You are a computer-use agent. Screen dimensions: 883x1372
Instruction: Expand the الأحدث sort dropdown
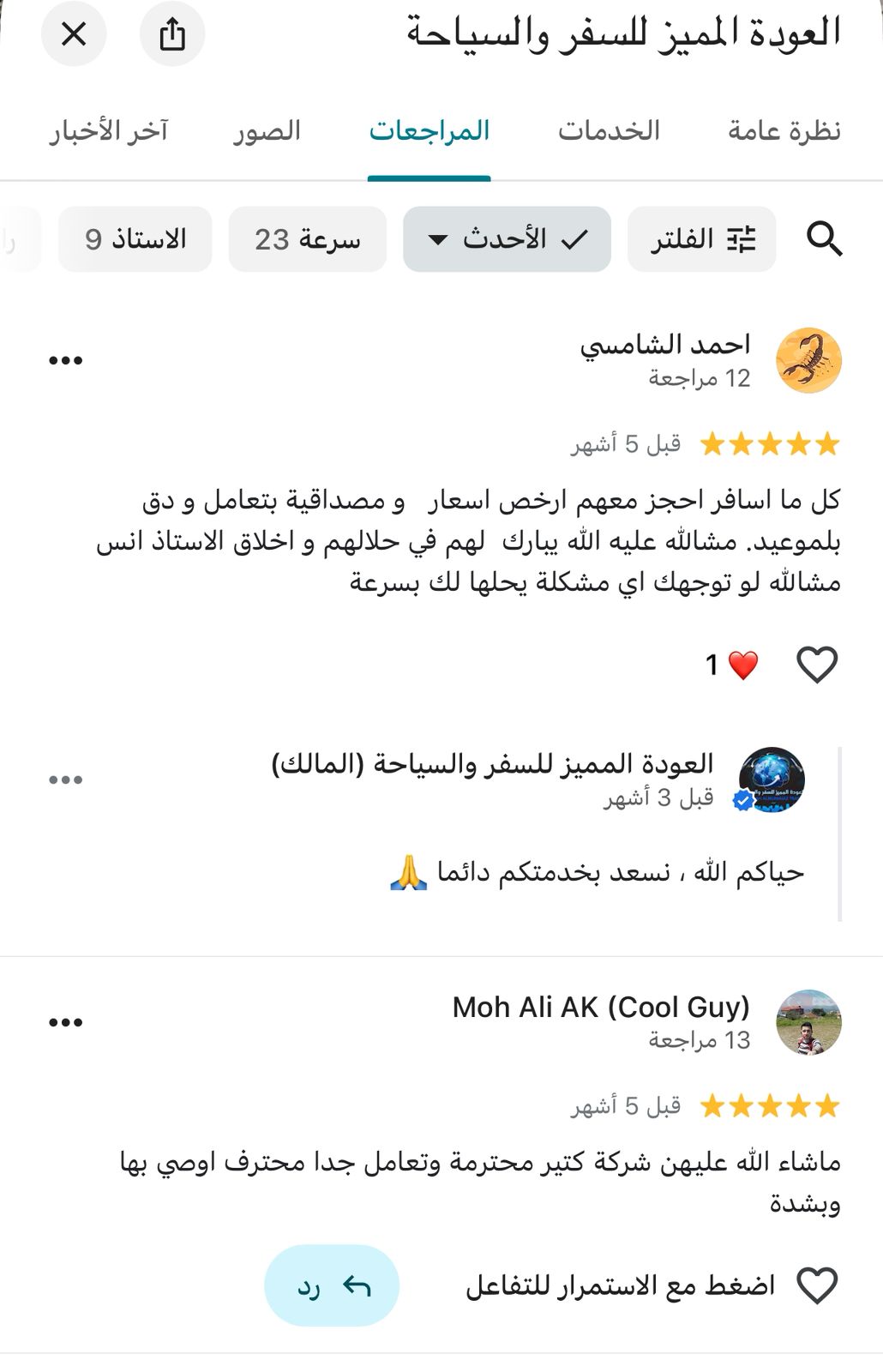point(507,239)
